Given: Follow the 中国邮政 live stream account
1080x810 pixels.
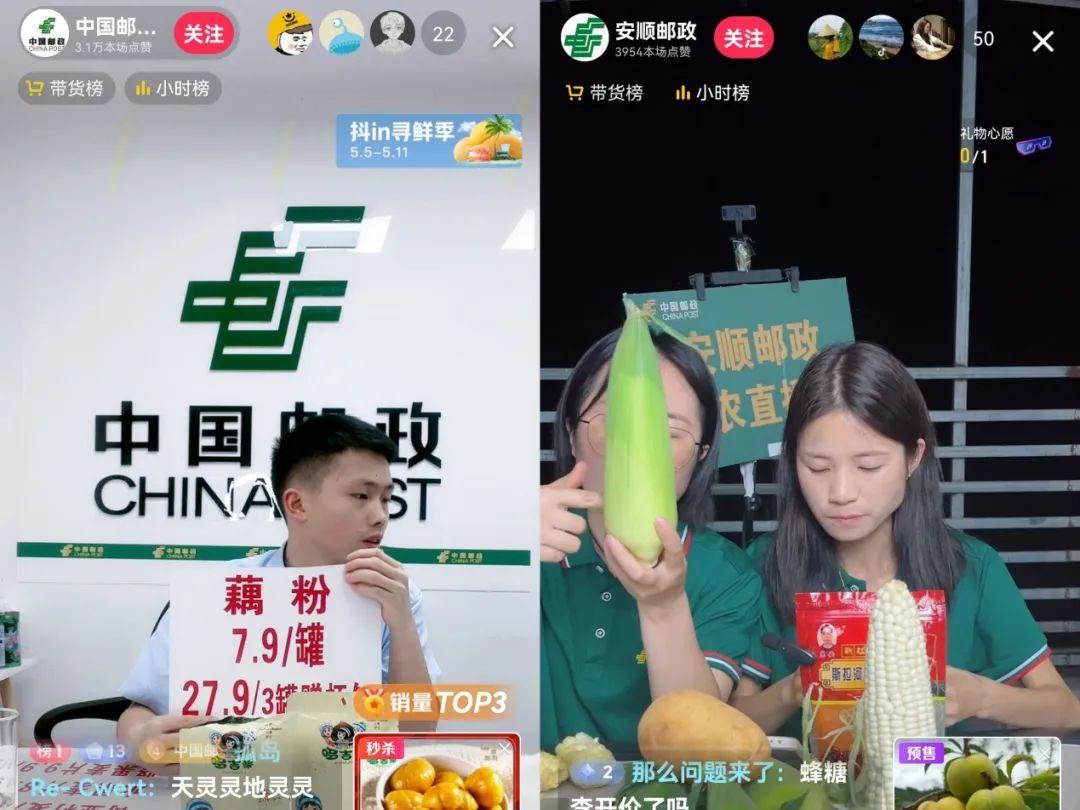Looking at the screenshot, I should coord(204,34).
